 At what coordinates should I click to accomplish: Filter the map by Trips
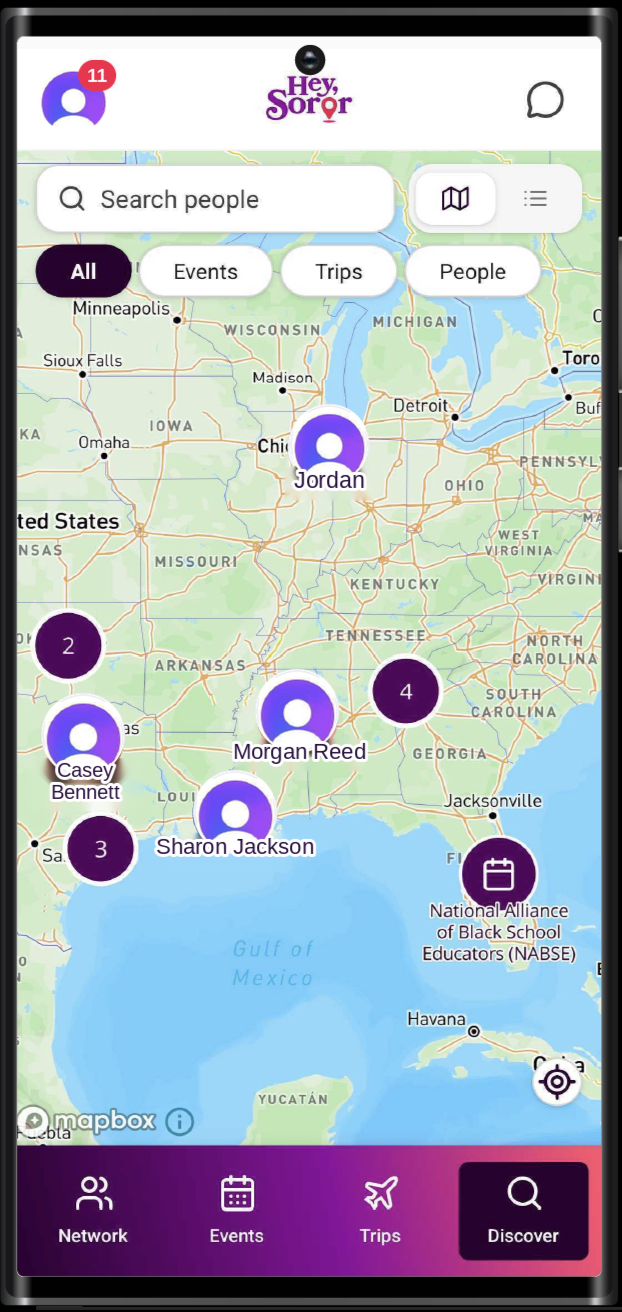click(339, 271)
